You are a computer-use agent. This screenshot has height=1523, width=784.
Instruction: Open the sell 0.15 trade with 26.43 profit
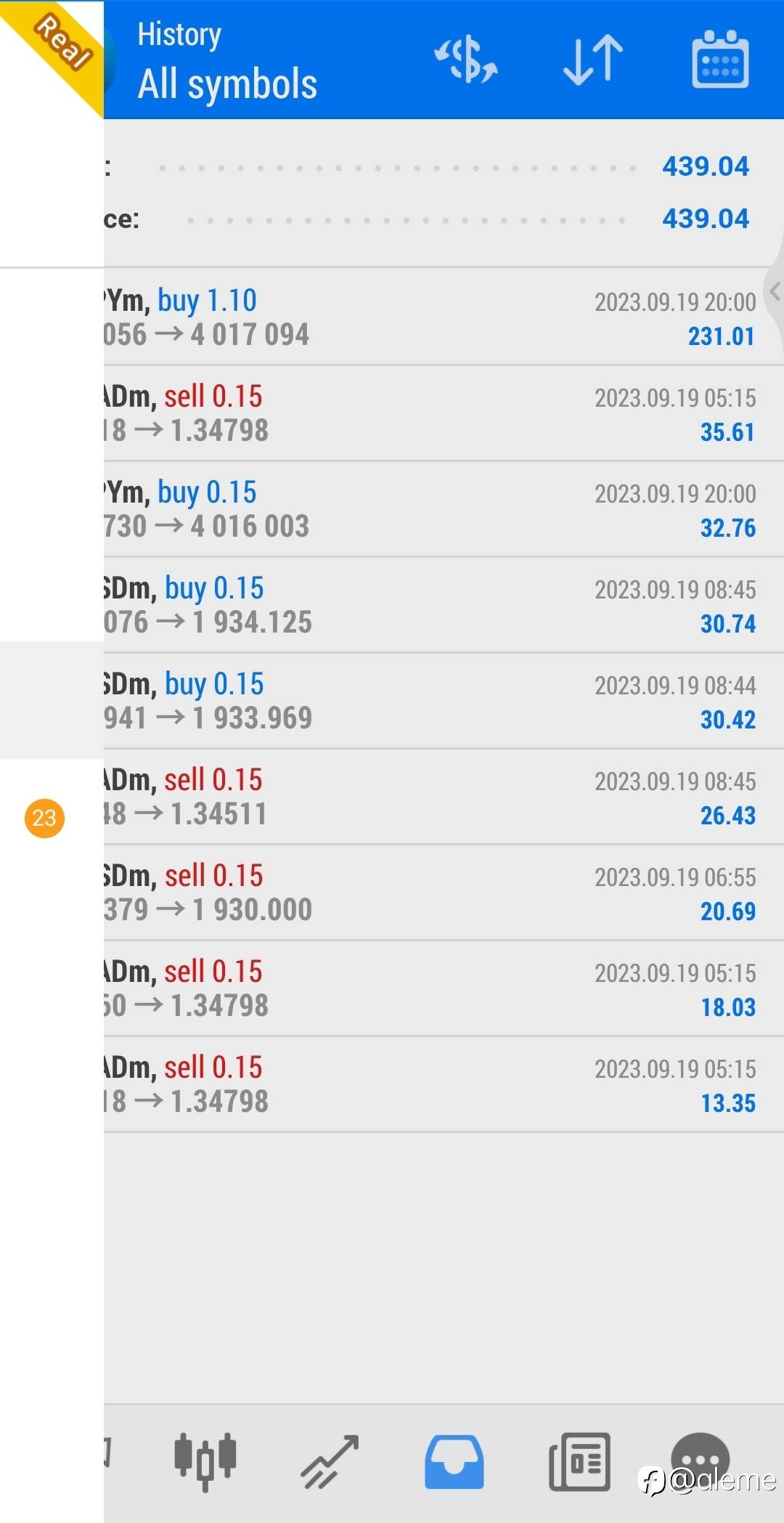[x=444, y=796]
